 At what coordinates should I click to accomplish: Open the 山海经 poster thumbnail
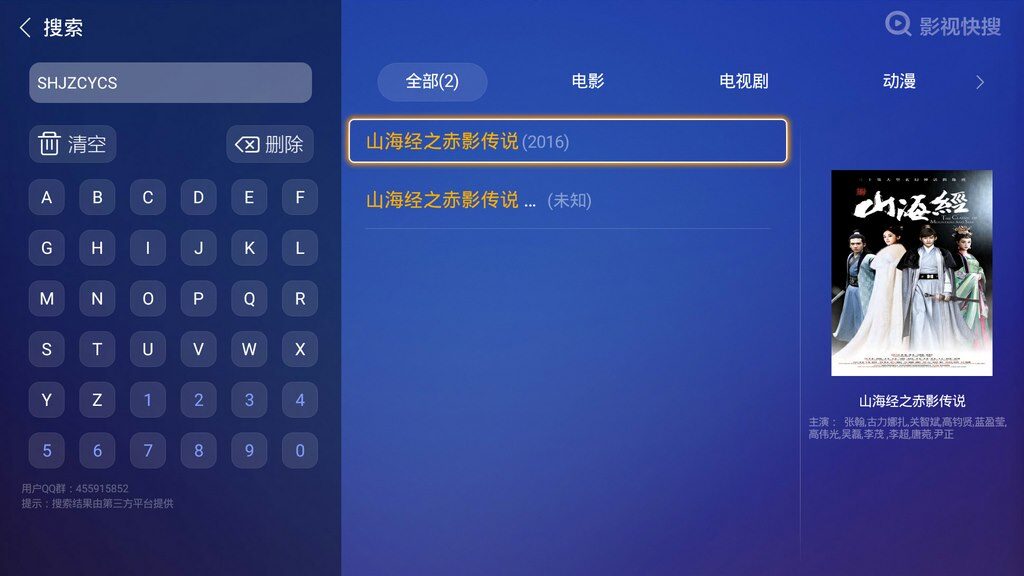(x=911, y=273)
